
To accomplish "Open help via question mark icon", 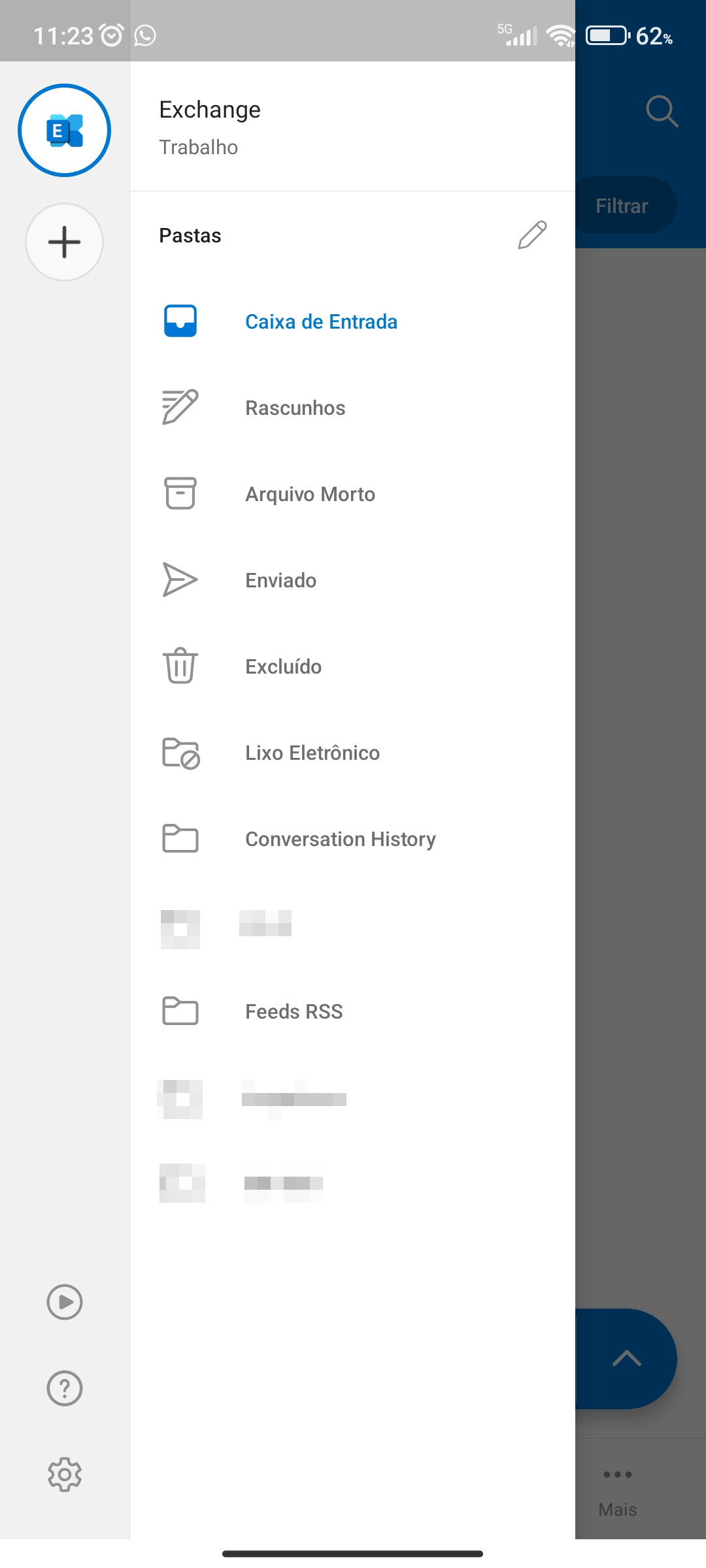I will 65,1388.
